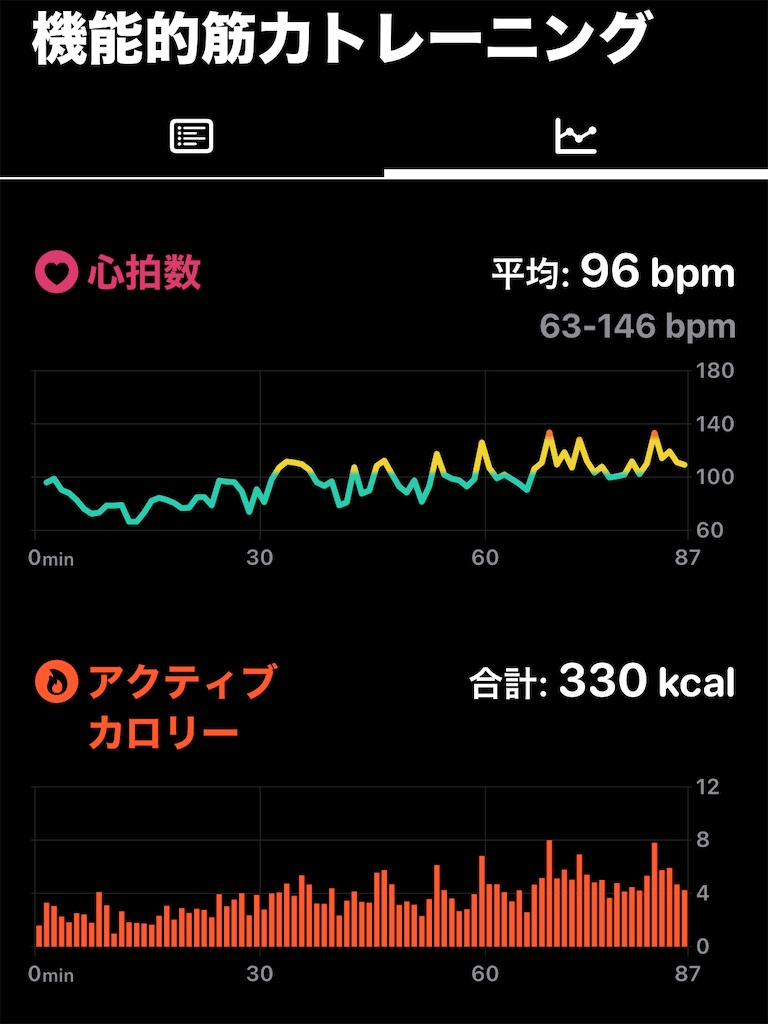Click the 平均: 96 bpm reading
768x1024 pixels.
(x=610, y=272)
